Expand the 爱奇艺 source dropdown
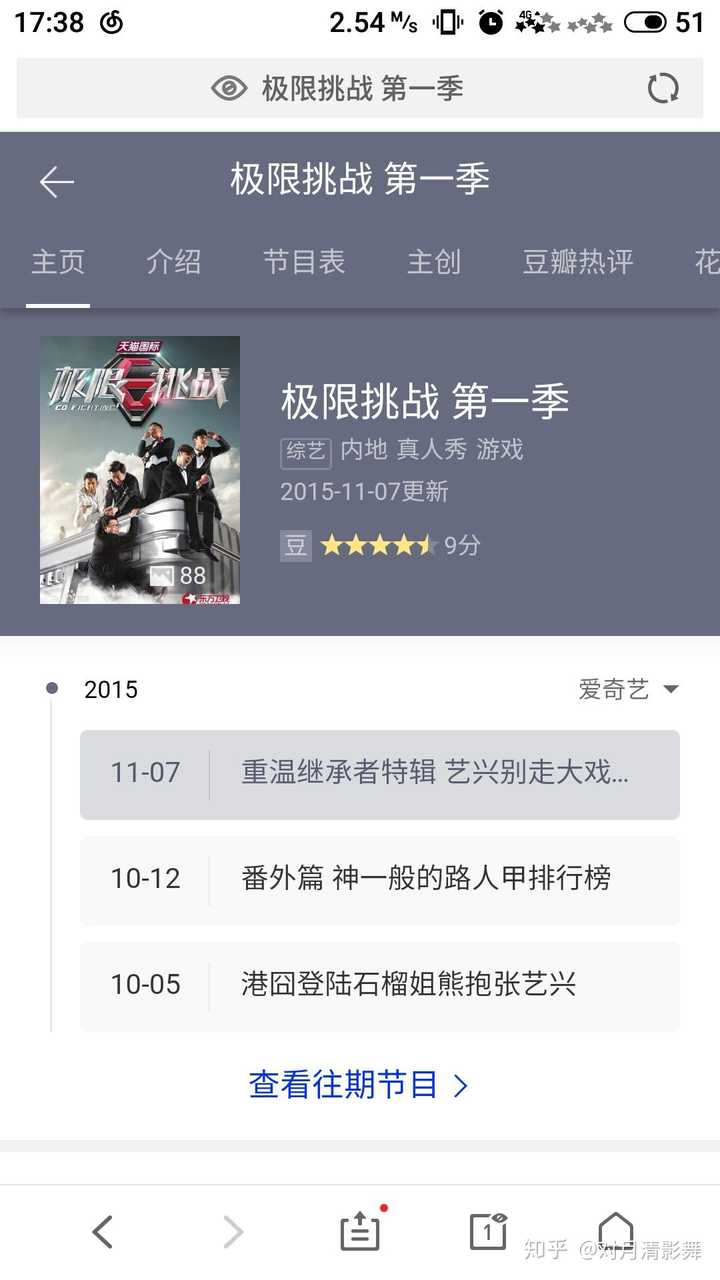 coord(629,689)
